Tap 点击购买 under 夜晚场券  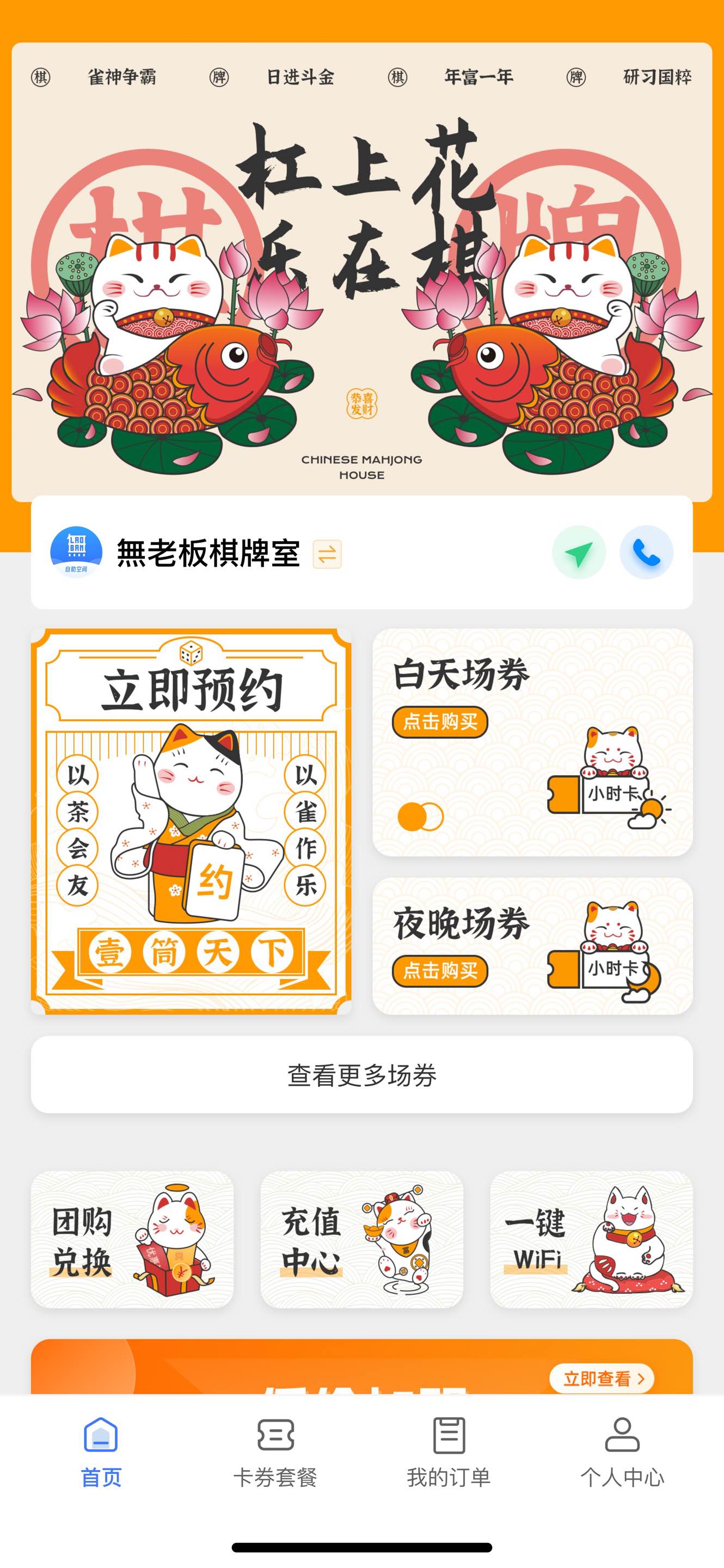(x=440, y=970)
